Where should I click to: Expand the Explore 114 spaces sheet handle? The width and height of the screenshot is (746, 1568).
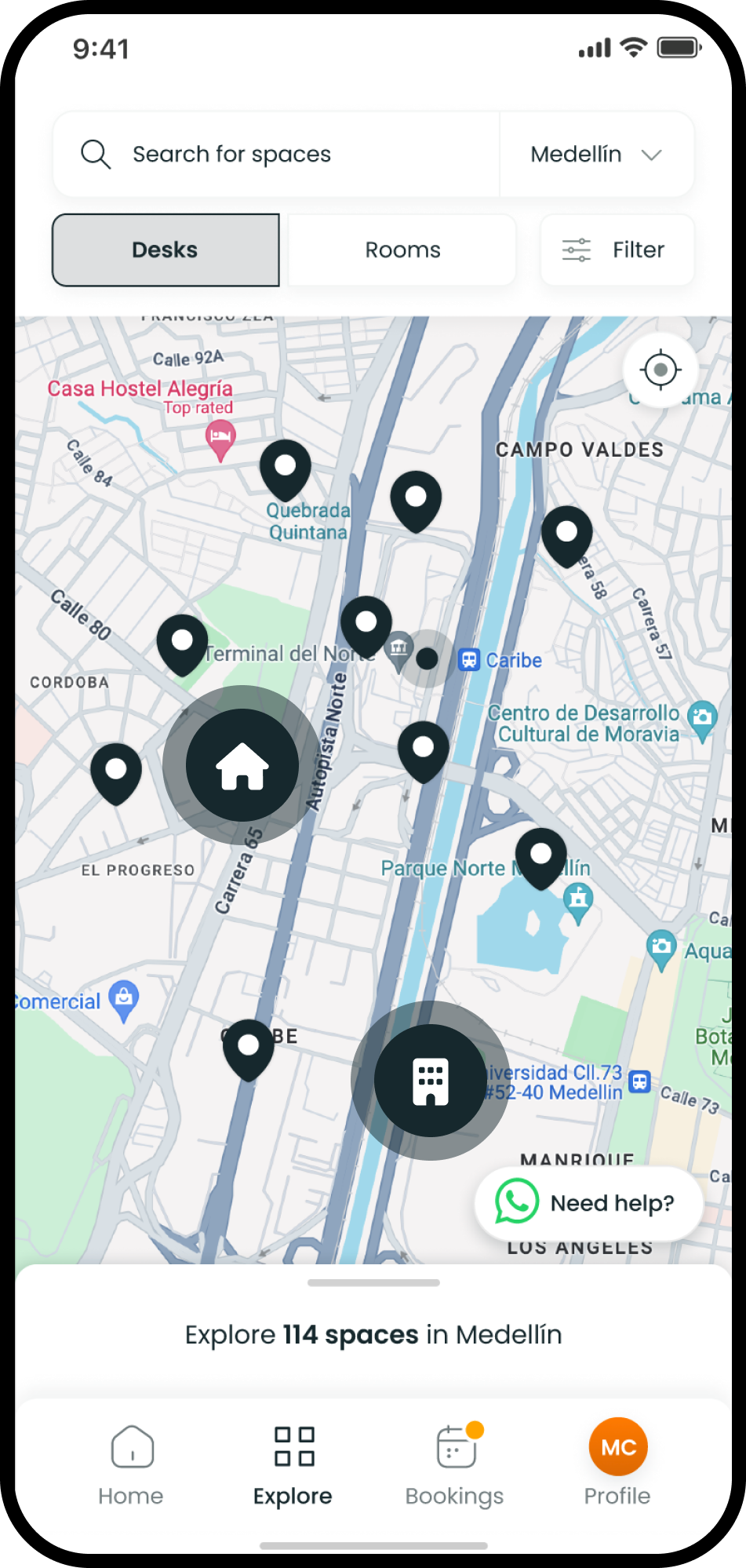(373, 1282)
